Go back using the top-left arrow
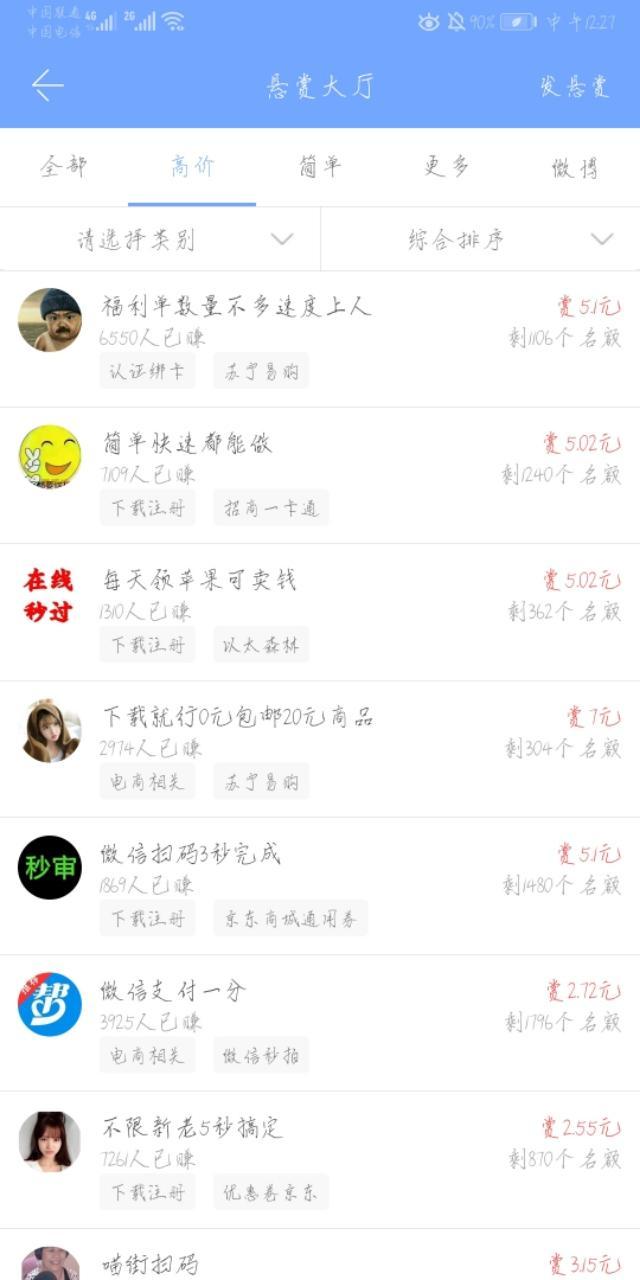This screenshot has height=1280, width=640. pos(47,86)
